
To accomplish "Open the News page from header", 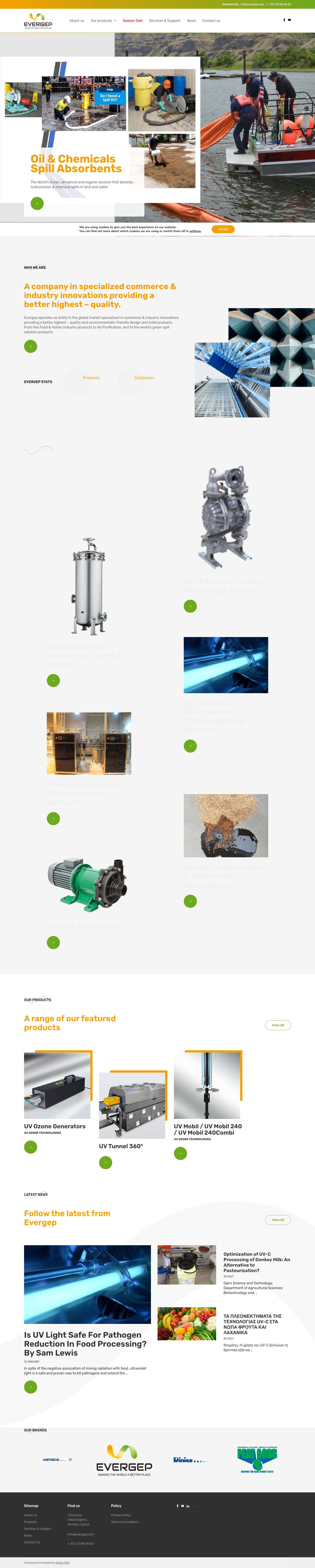I will 191,21.
